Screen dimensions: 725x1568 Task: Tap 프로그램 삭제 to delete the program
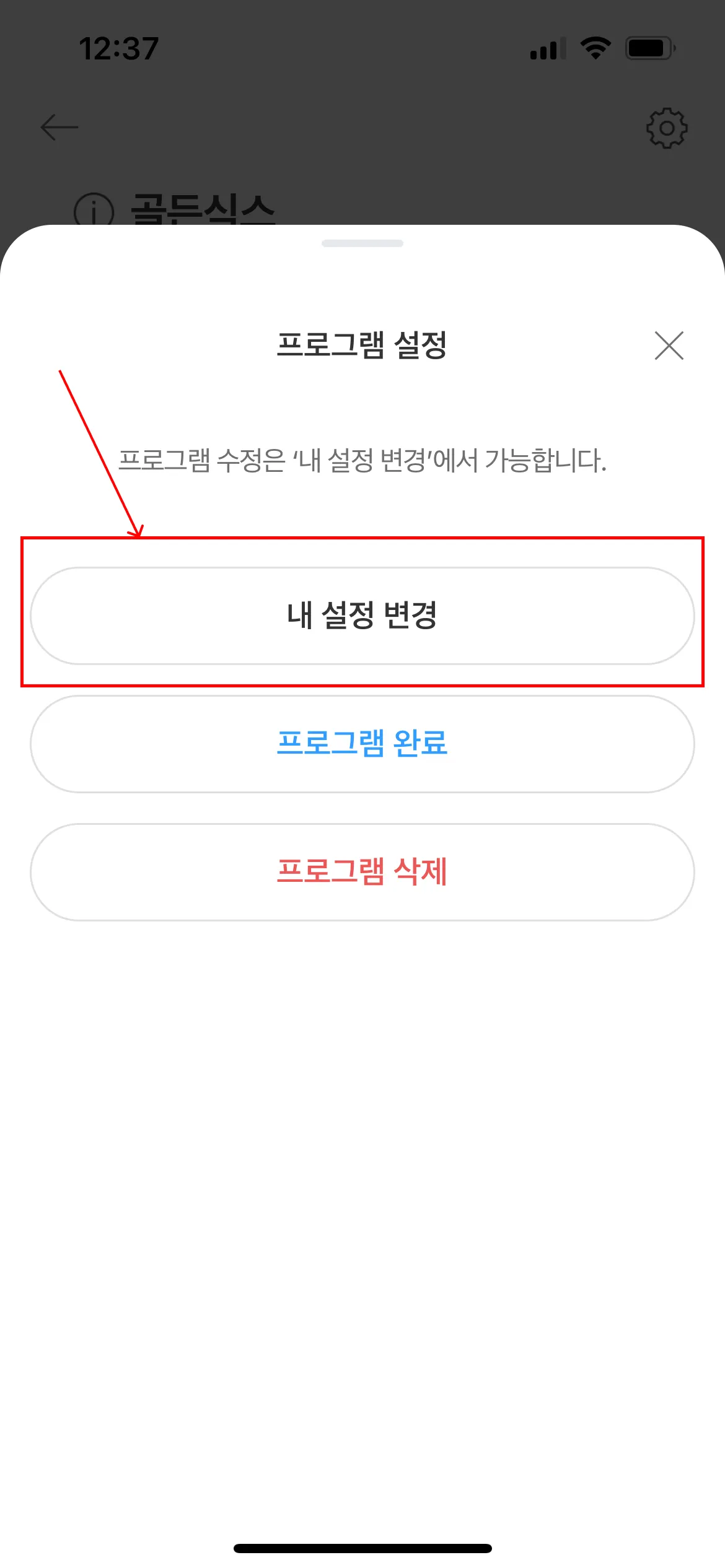(362, 872)
